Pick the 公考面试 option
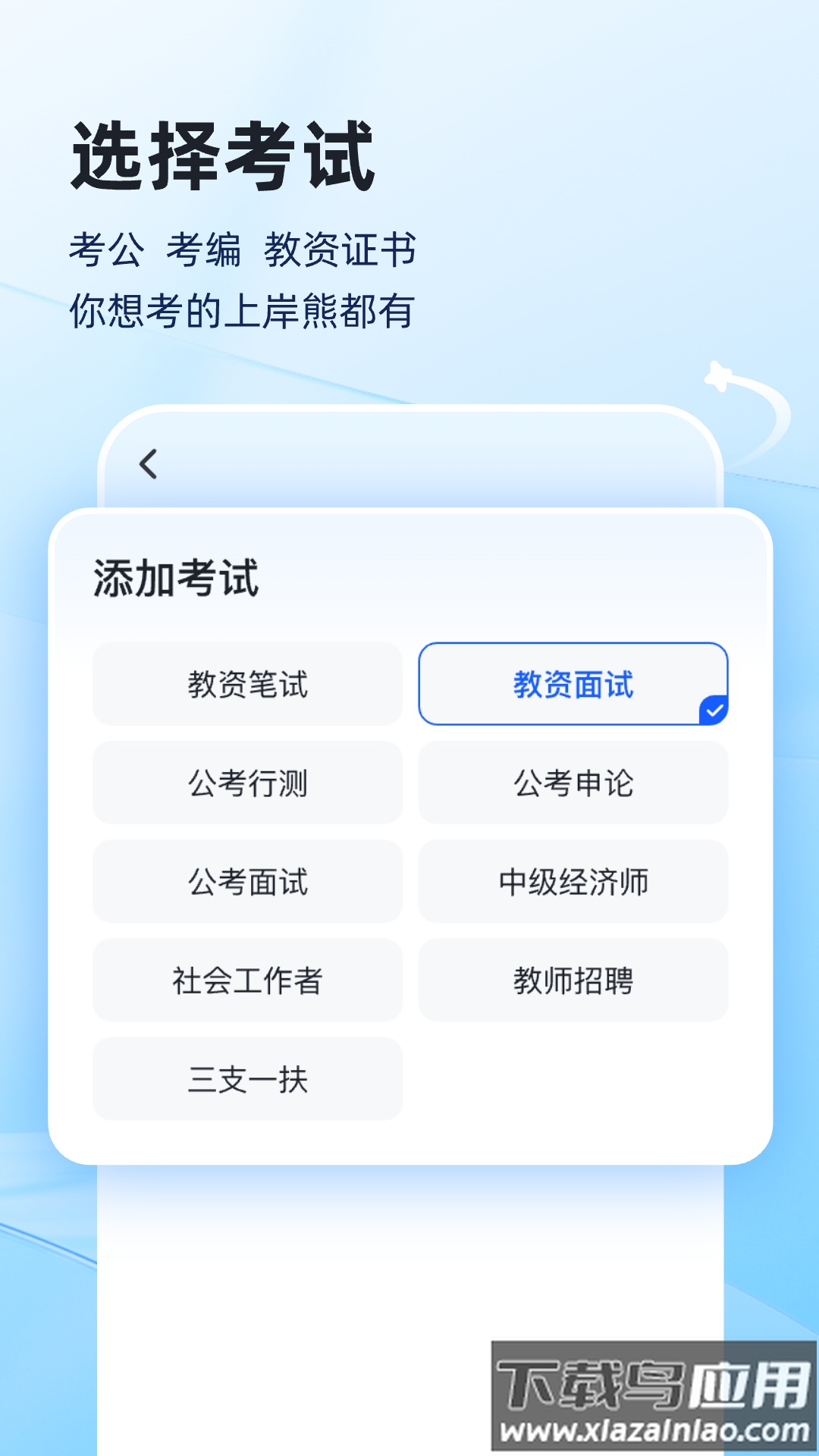Viewport: 819px width, 1456px height. point(249,882)
